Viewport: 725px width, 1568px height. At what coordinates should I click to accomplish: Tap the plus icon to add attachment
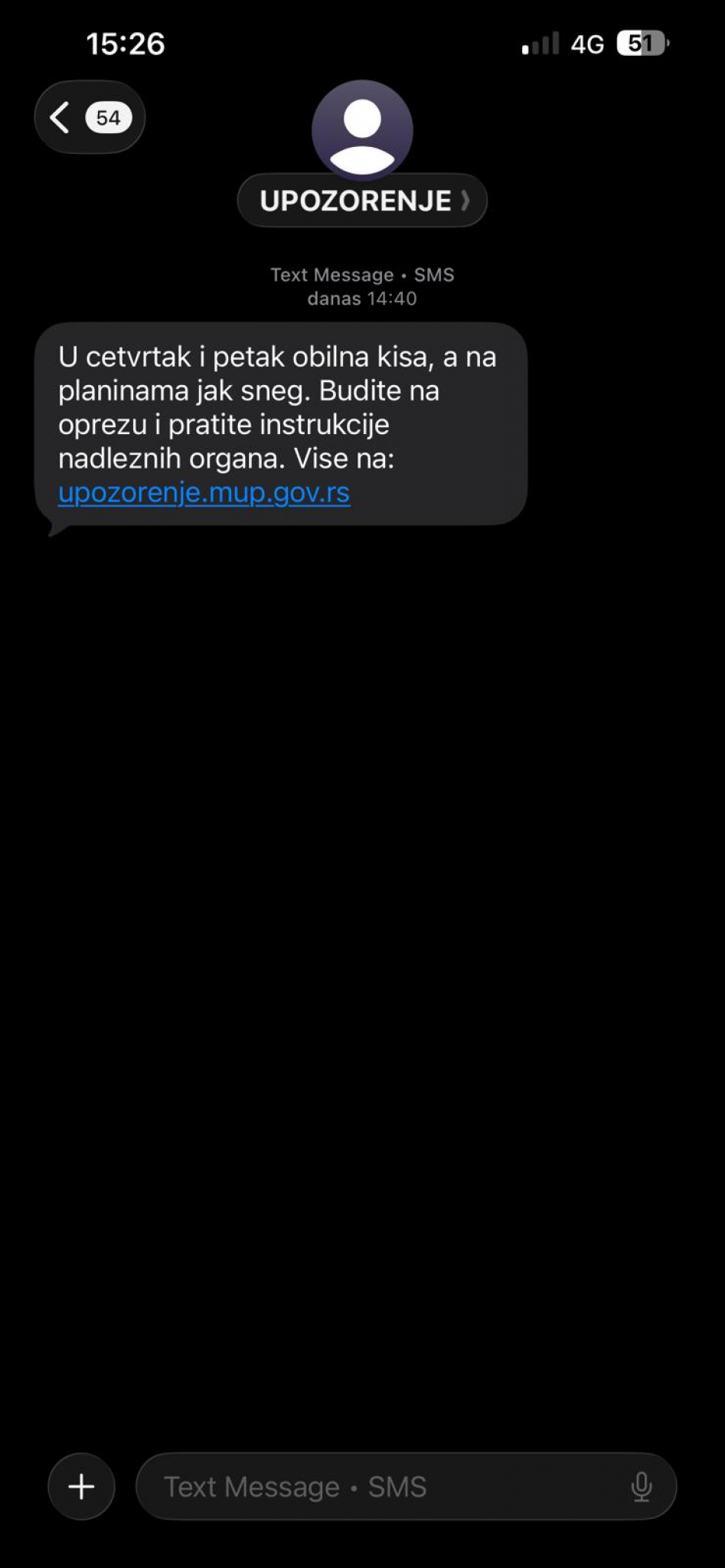point(80,1486)
